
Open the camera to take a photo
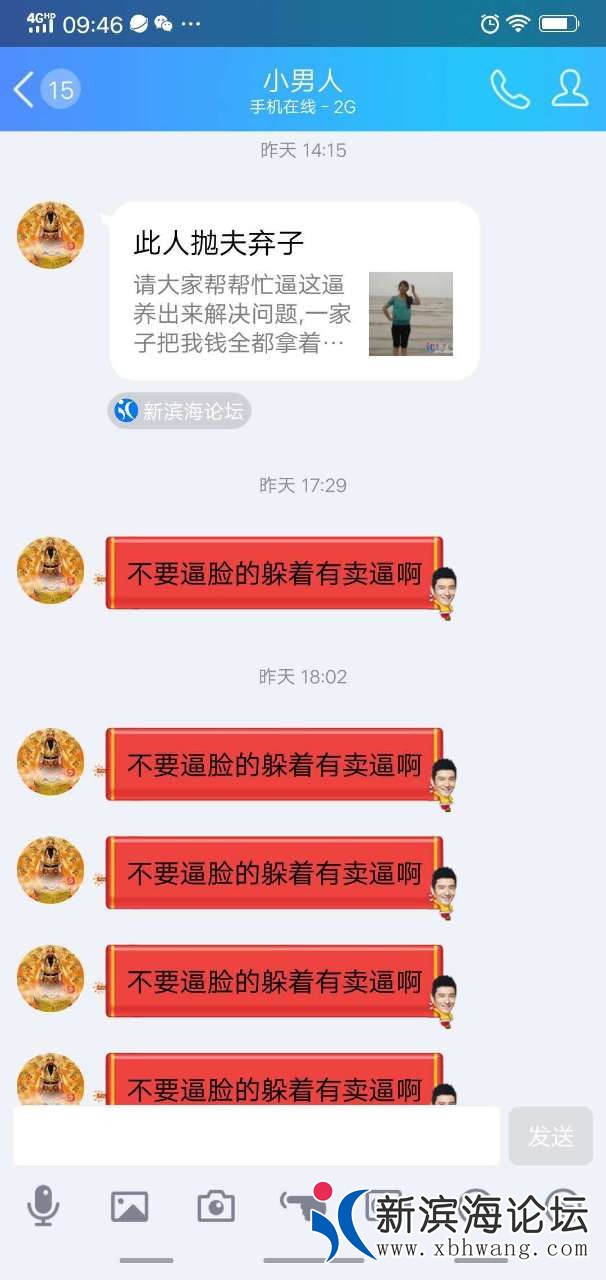coord(216,1207)
